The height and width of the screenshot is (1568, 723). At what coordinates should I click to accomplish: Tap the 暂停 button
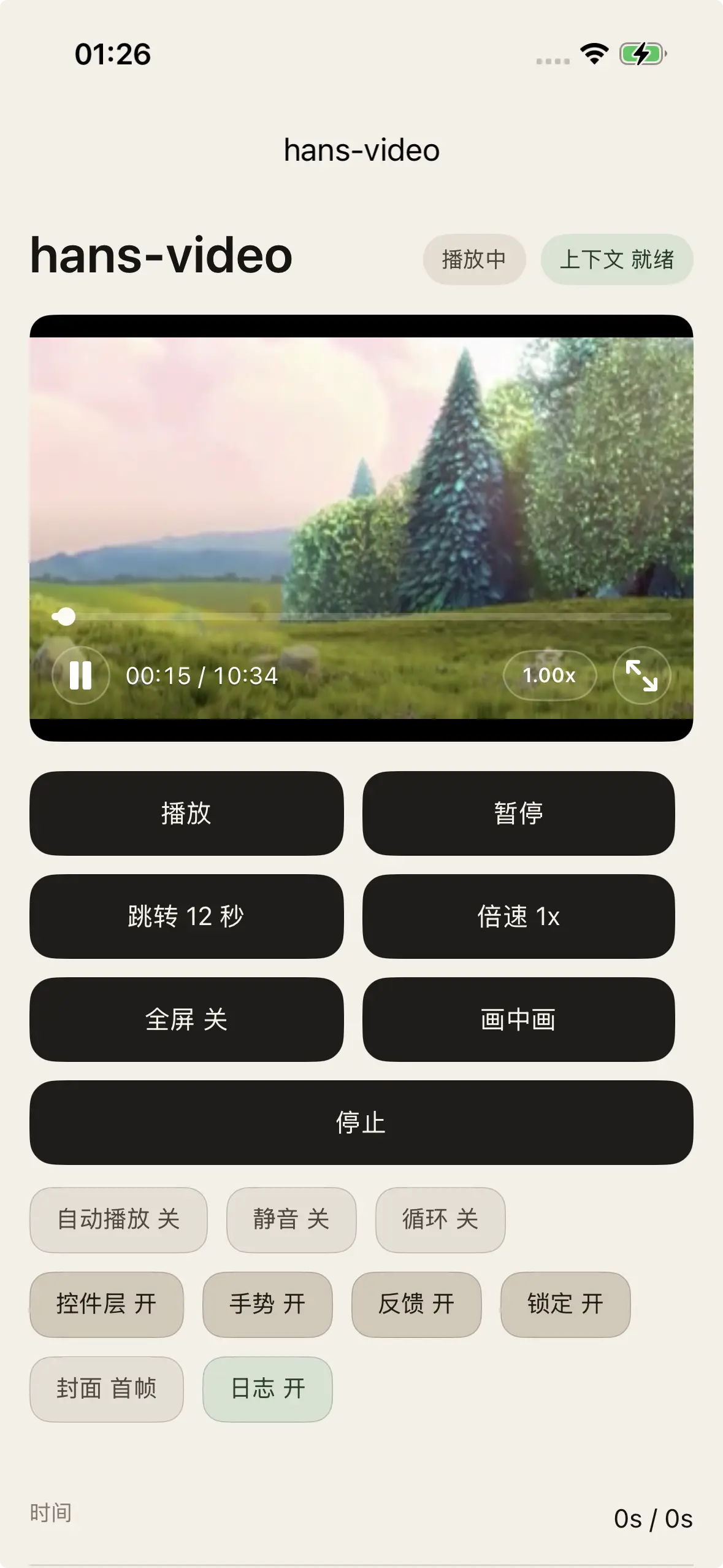tap(518, 813)
